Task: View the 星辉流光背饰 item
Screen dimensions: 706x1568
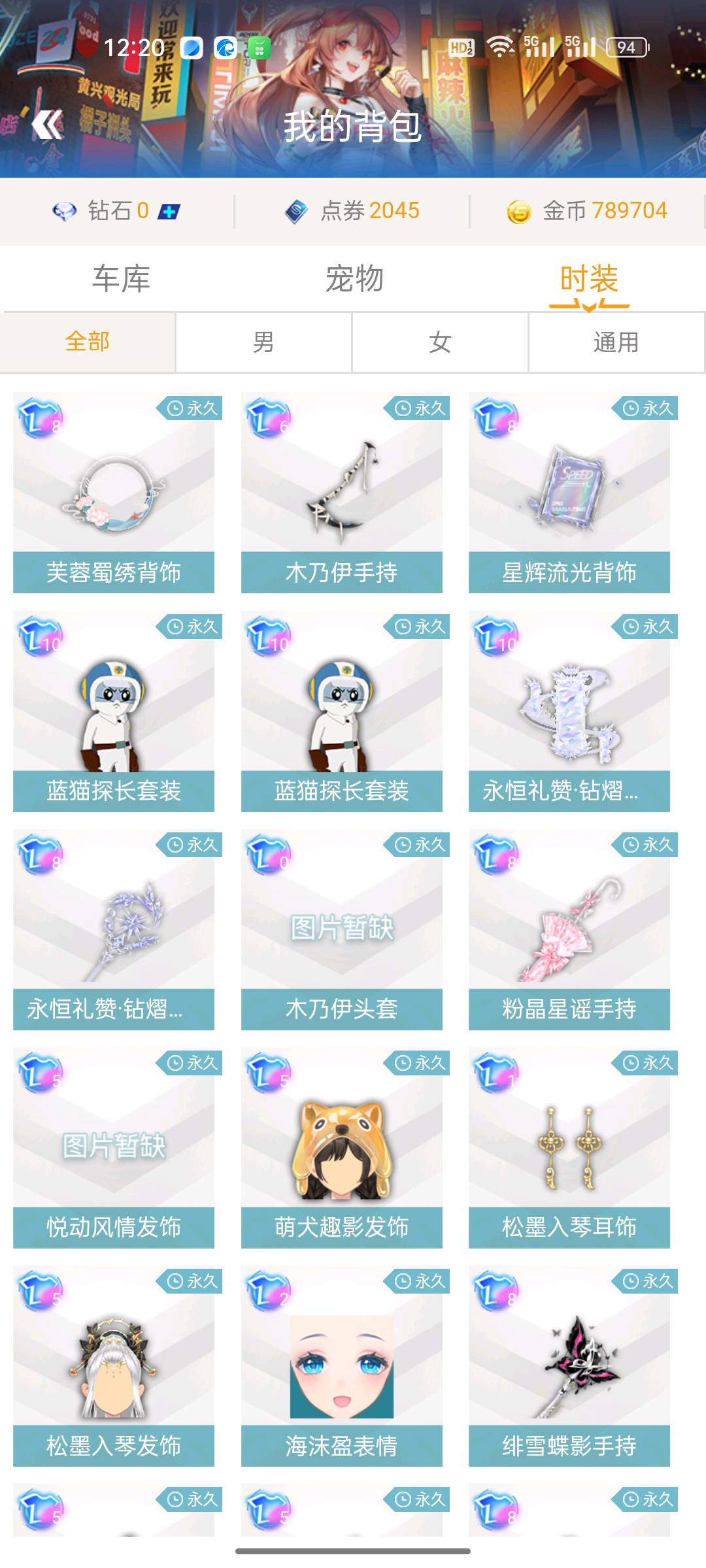Action: 569,493
